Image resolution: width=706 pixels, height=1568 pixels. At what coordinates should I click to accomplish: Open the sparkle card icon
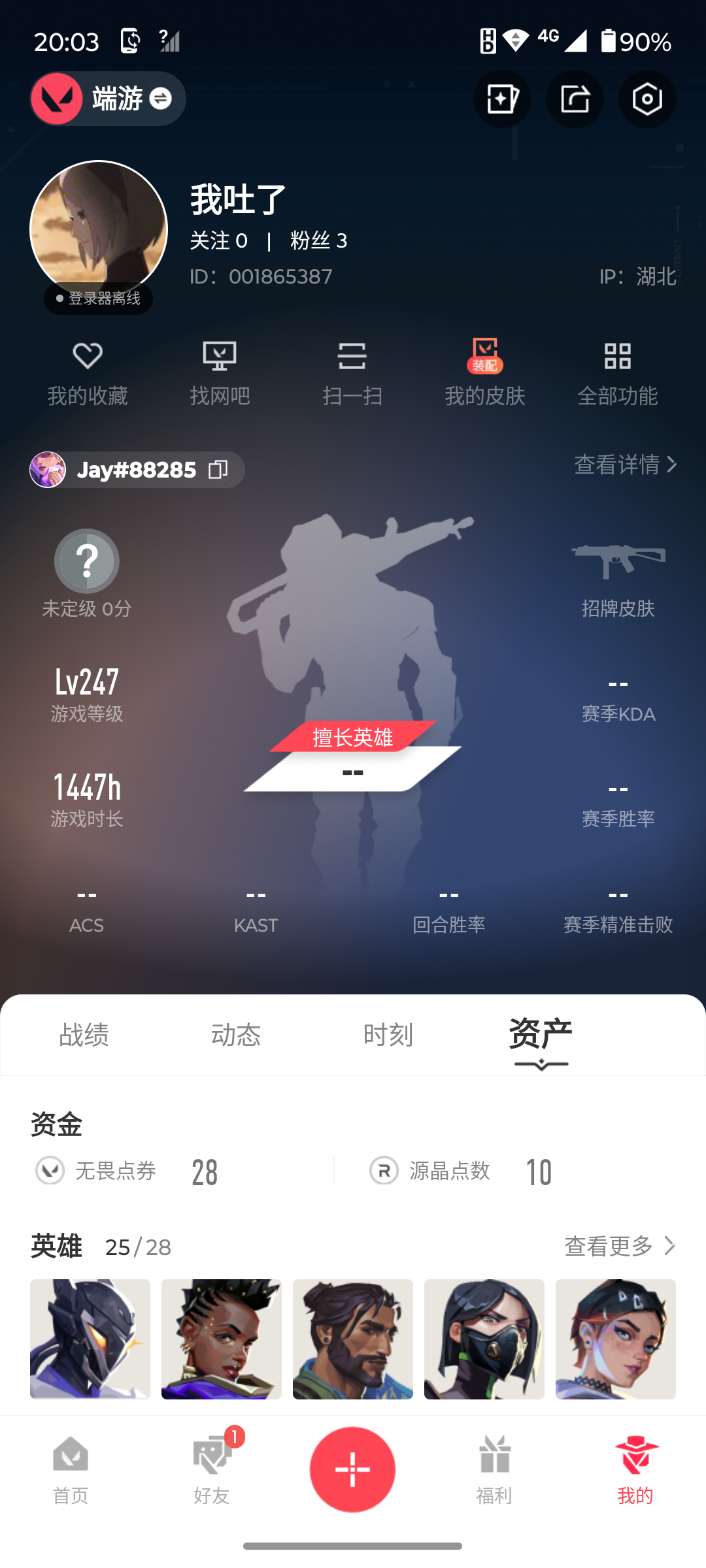(502, 99)
